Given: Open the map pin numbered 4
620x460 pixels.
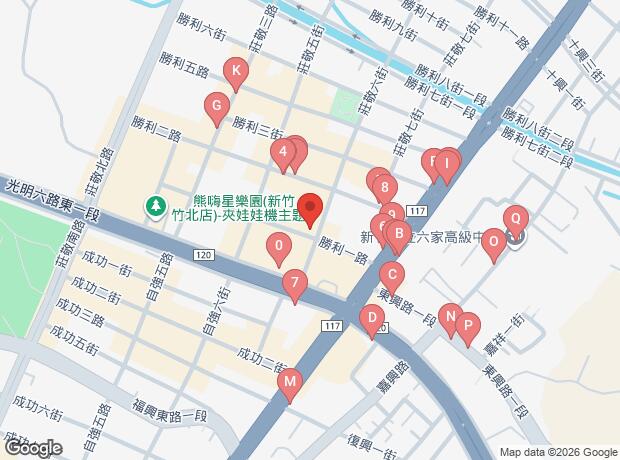Looking at the screenshot, I should (x=284, y=154).
